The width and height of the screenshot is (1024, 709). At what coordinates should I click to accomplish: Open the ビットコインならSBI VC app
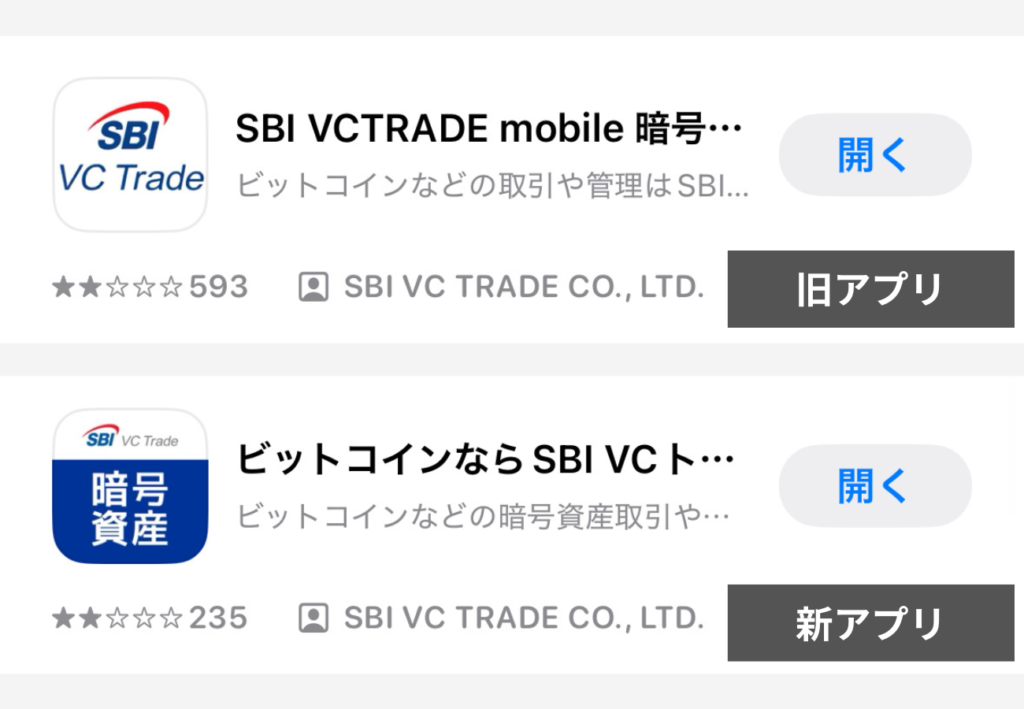875,486
